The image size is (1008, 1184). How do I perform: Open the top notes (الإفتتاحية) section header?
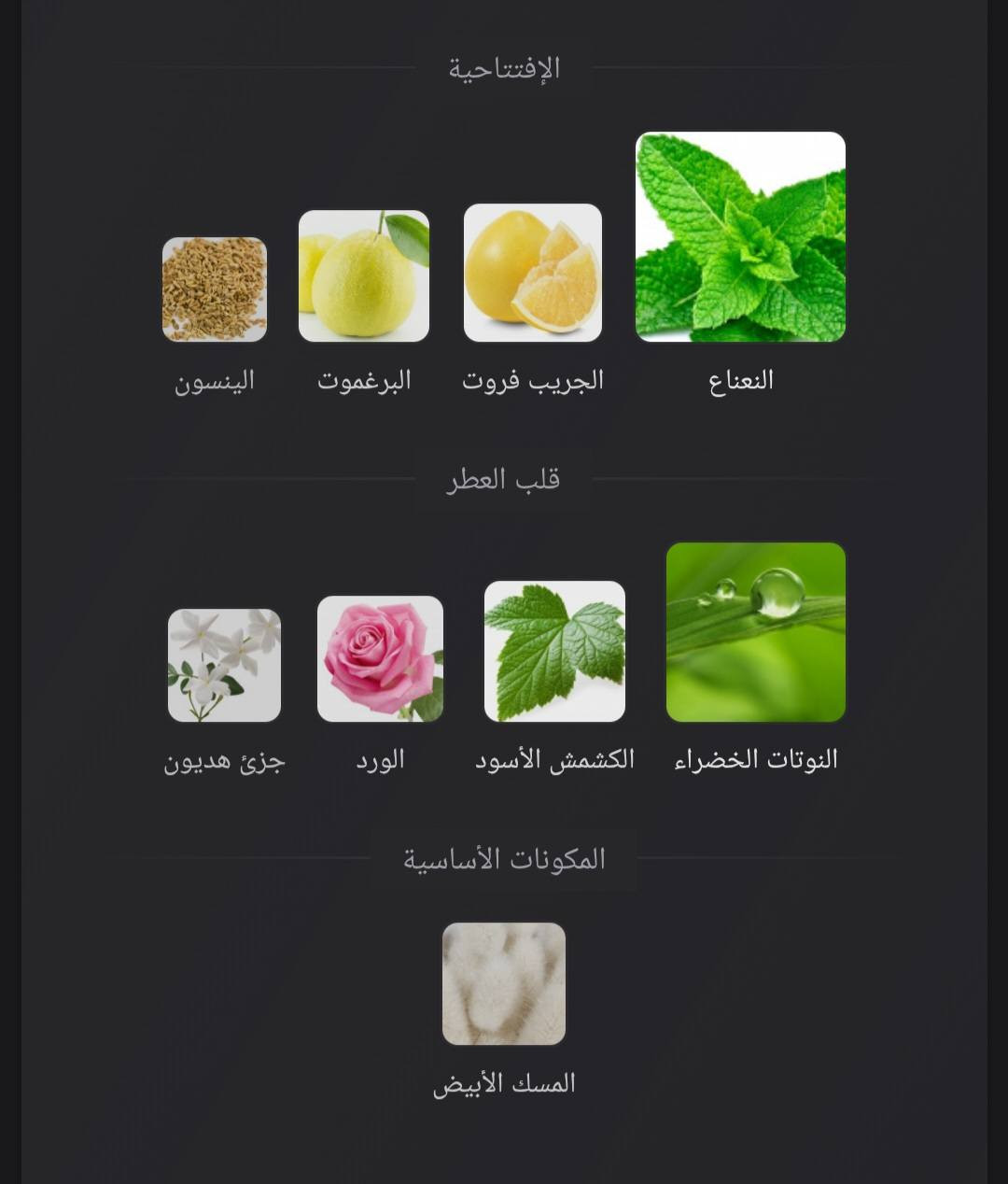(503, 65)
